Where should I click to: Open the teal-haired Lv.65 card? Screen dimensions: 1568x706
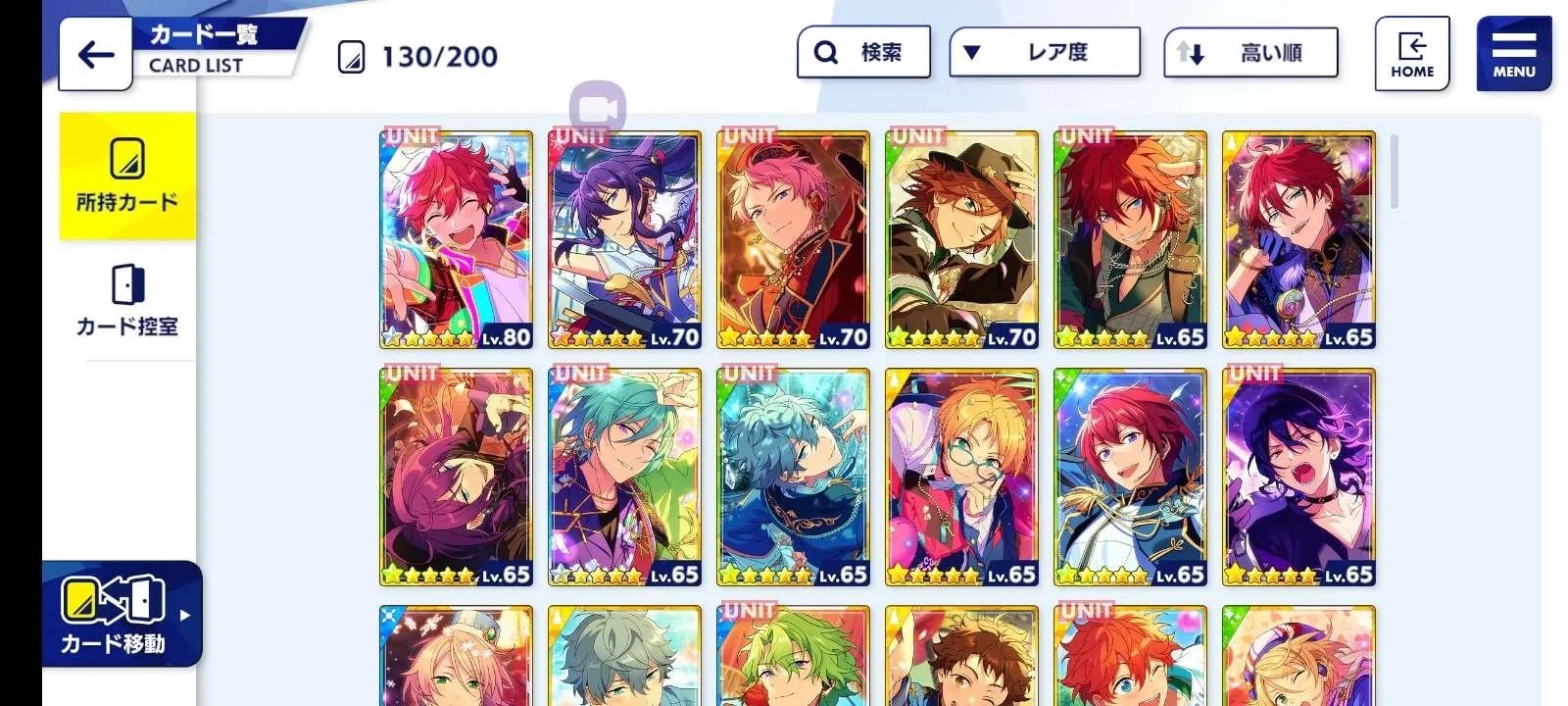[624, 477]
